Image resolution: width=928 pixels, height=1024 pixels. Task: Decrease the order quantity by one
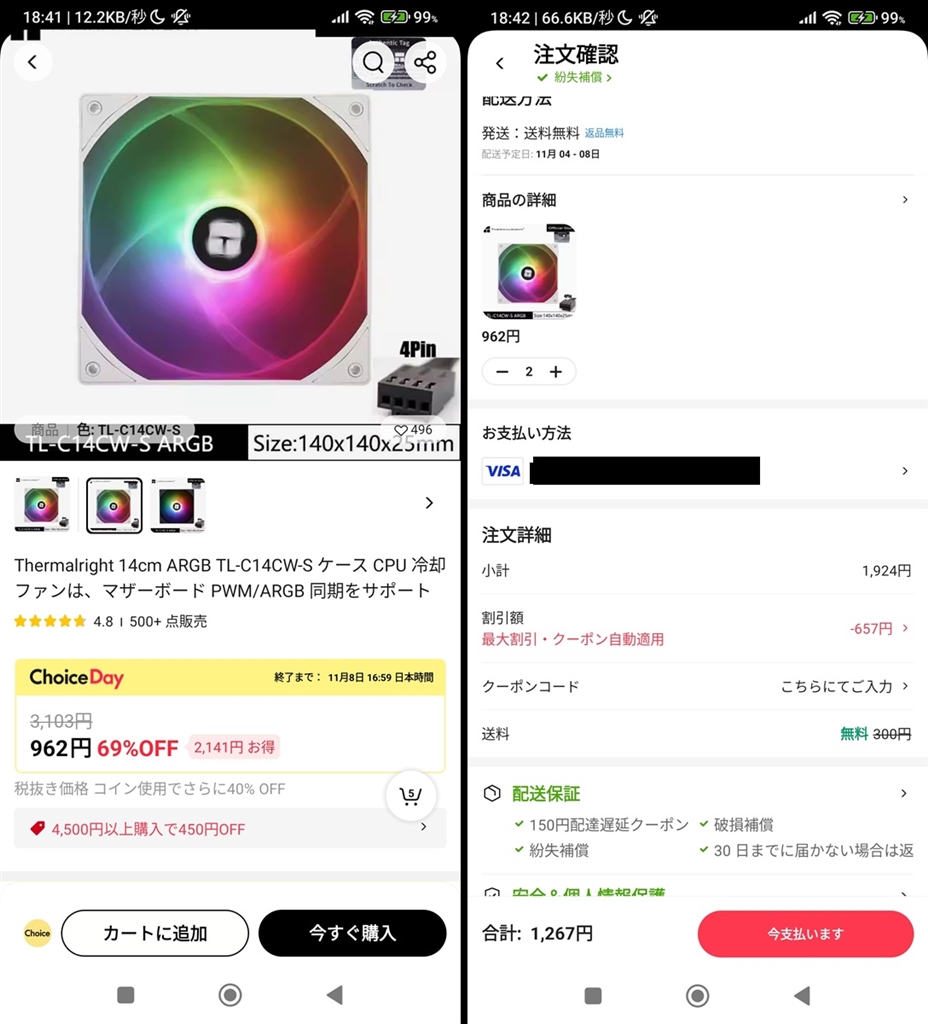[503, 372]
